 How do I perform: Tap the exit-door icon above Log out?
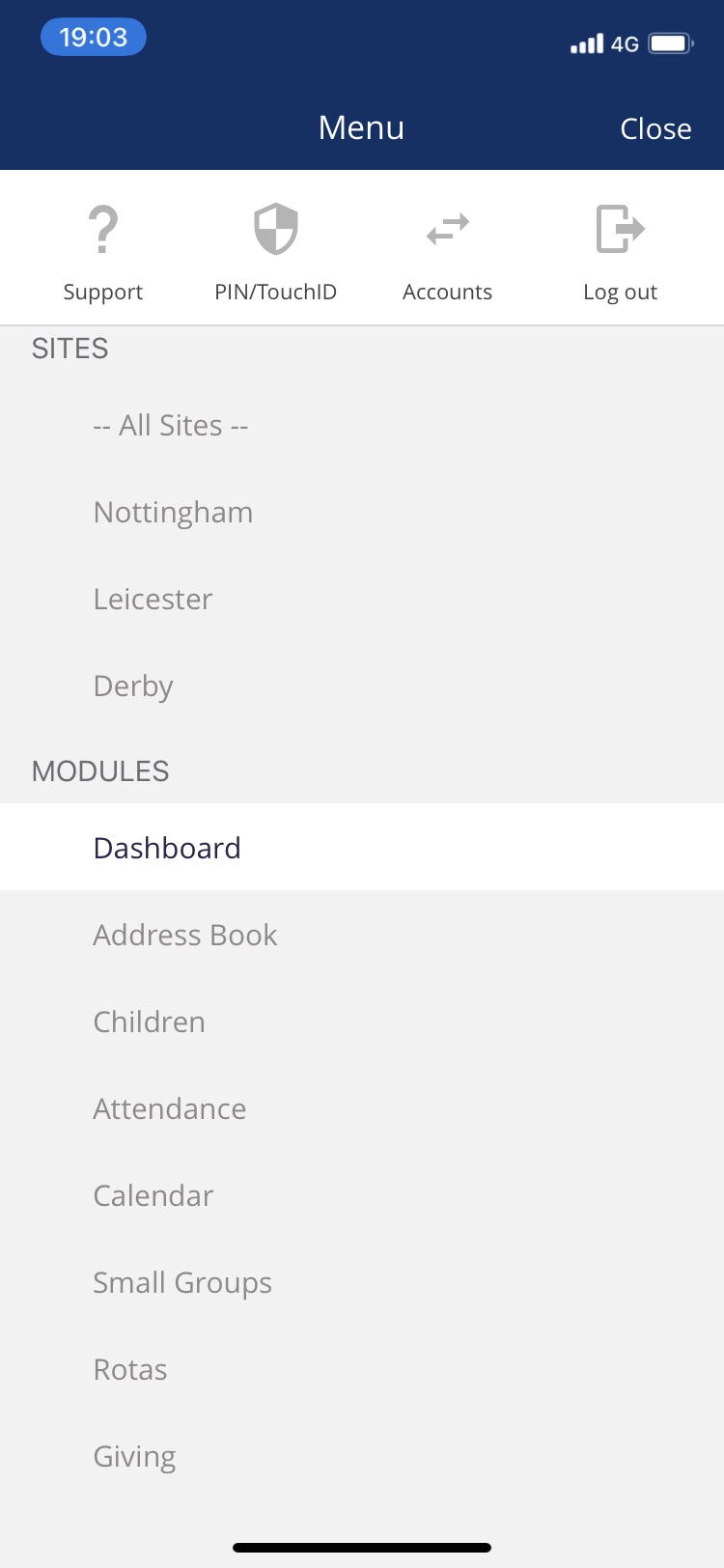(x=620, y=228)
